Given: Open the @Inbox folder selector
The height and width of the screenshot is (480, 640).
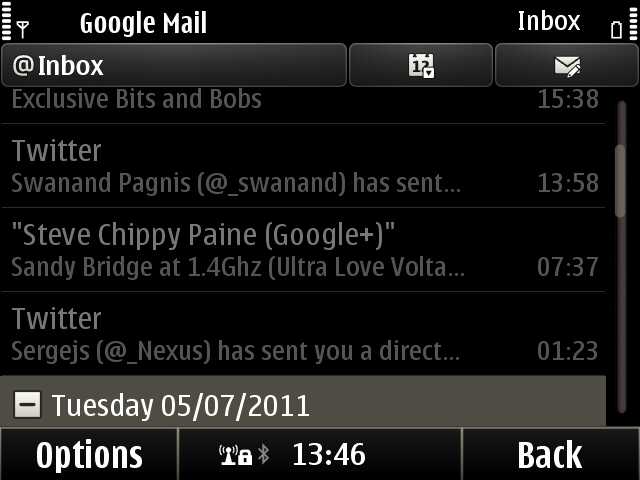Looking at the screenshot, I should (174, 66).
